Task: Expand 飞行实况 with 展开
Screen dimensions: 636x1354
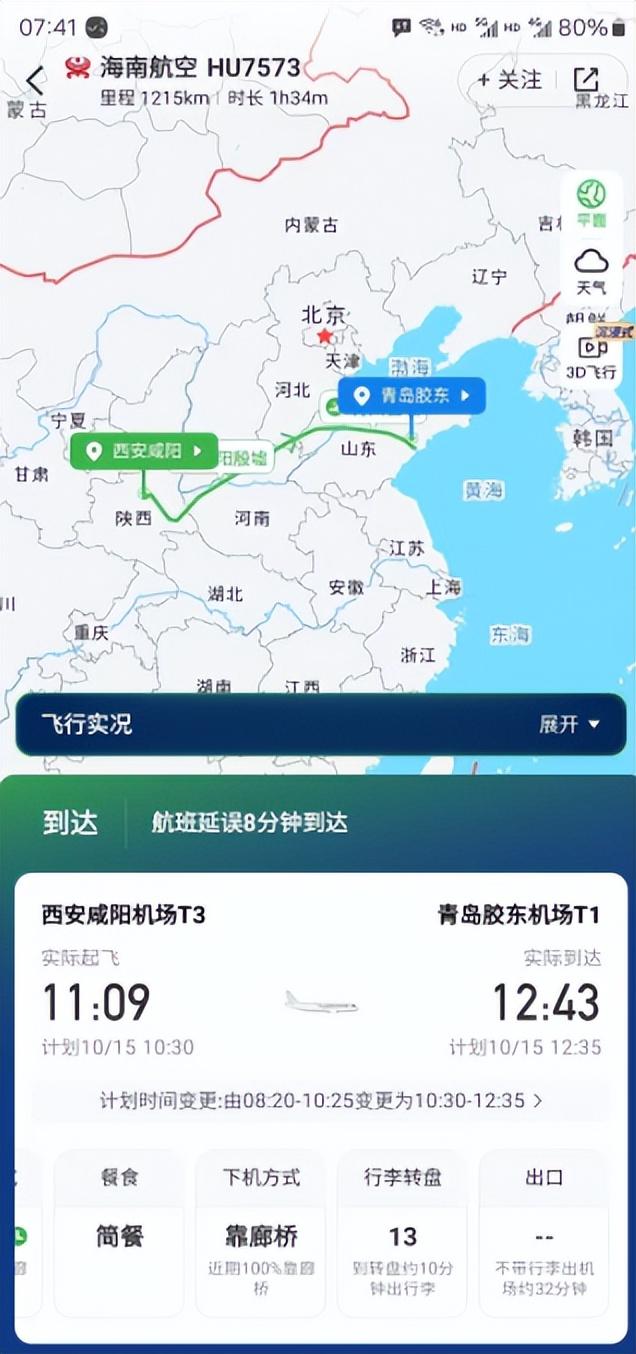Action: point(570,724)
